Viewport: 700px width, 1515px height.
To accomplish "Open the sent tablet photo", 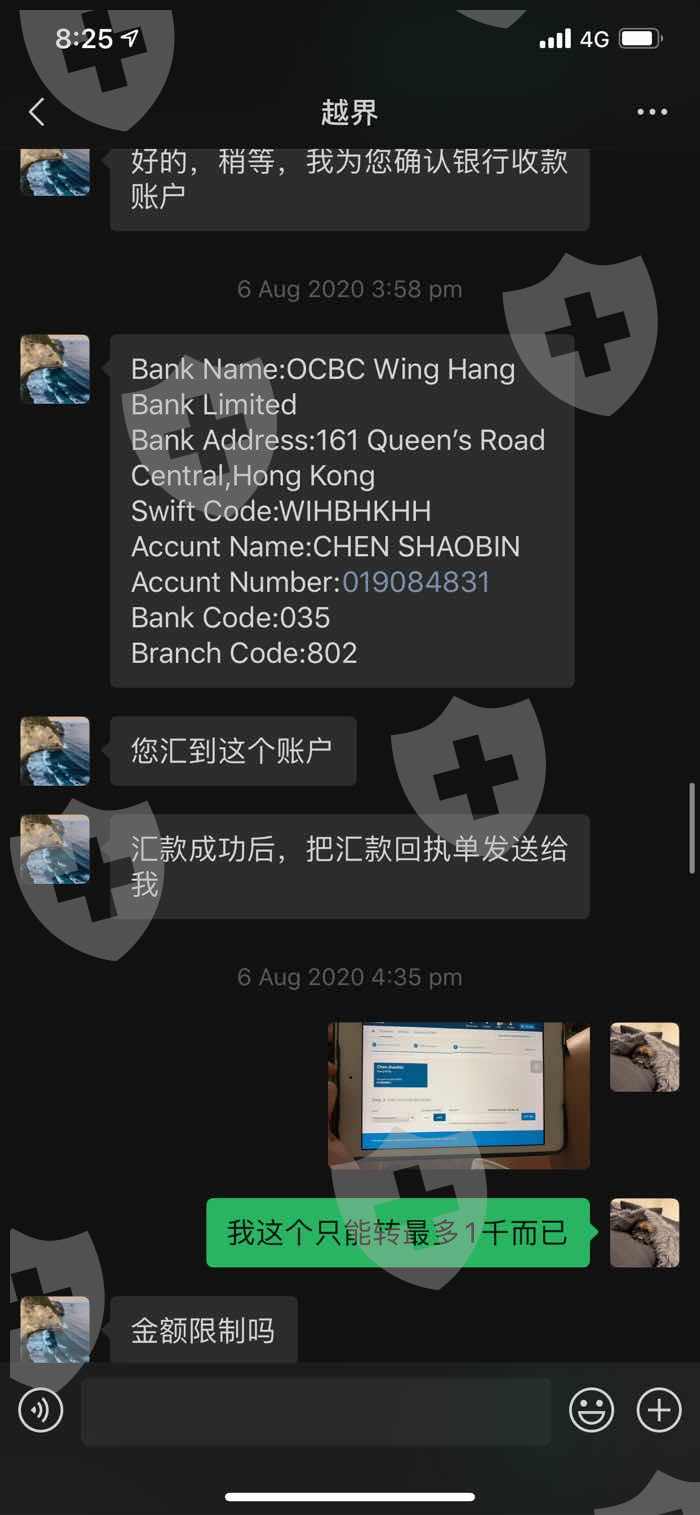I will click(459, 1095).
